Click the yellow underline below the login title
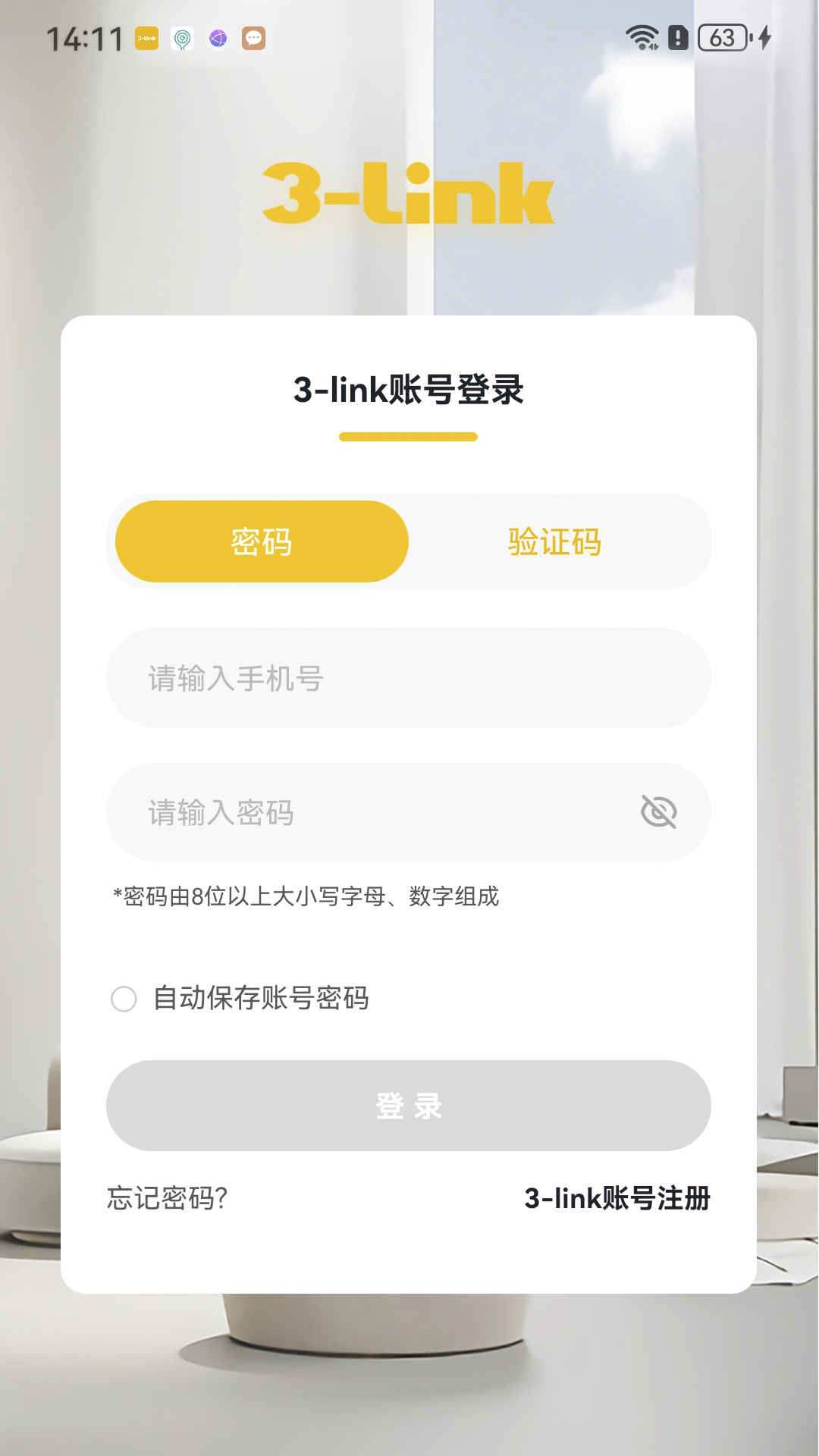819x1456 pixels. click(x=409, y=437)
